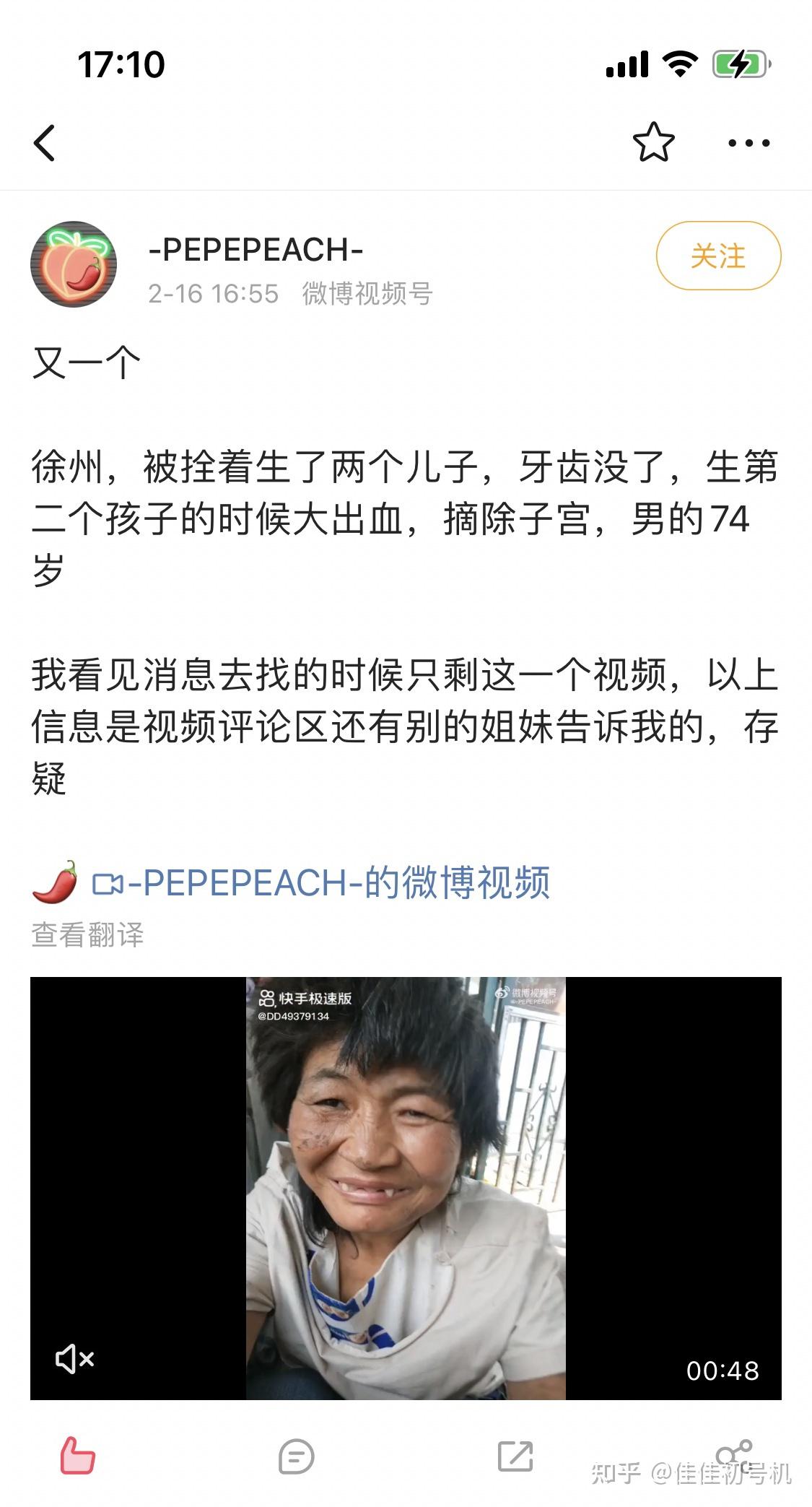812x1507 pixels.
Task: Like the post with the thumbs-up icon
Action: (77, 1455)
